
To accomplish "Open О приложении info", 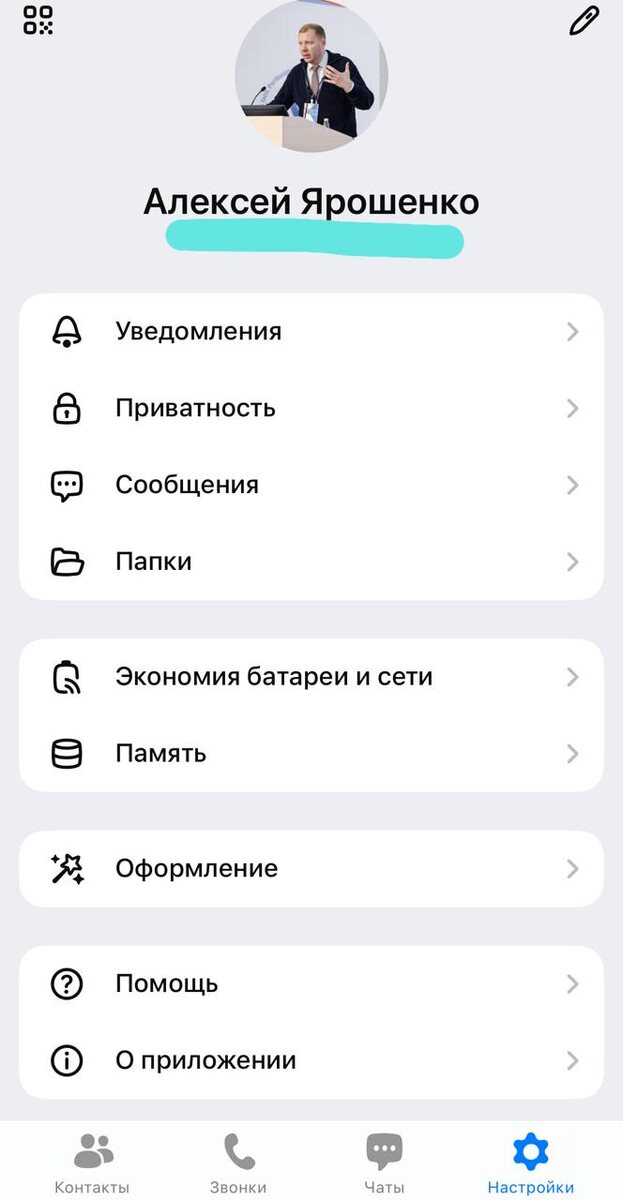I will (x=311, y=1060).
